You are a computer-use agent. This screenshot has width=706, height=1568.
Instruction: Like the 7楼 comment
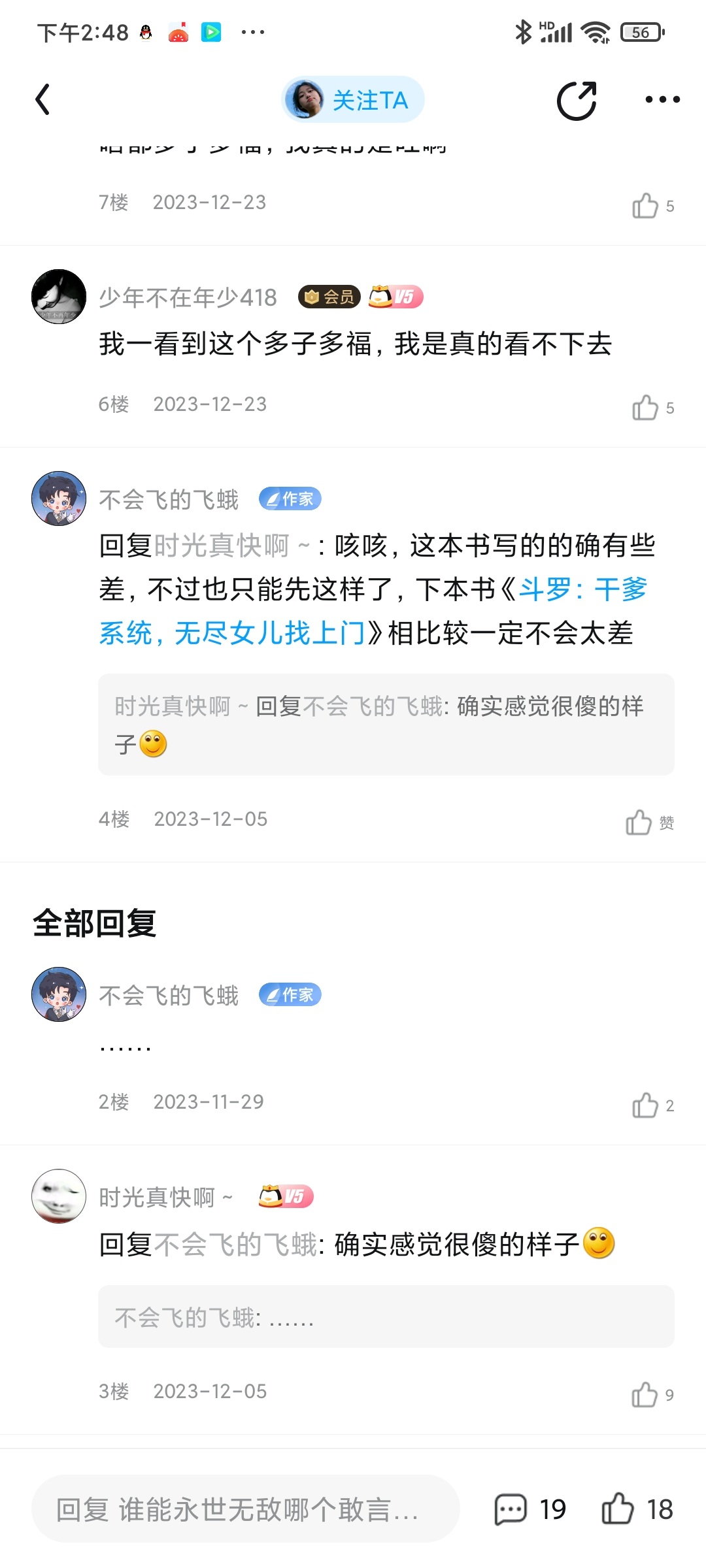coord(645,206)
